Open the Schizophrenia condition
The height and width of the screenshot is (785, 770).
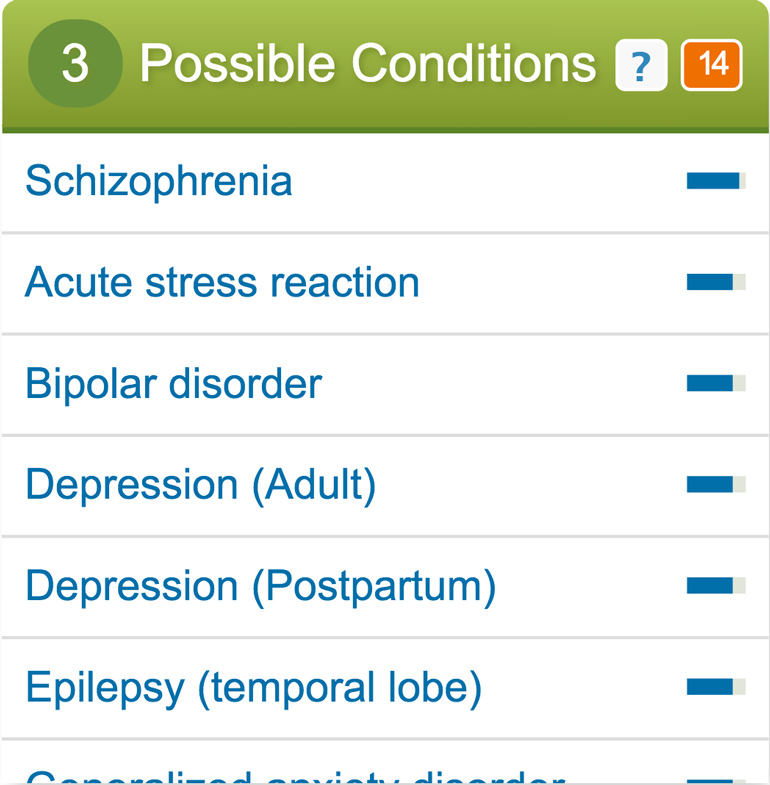tap(159, 182)
